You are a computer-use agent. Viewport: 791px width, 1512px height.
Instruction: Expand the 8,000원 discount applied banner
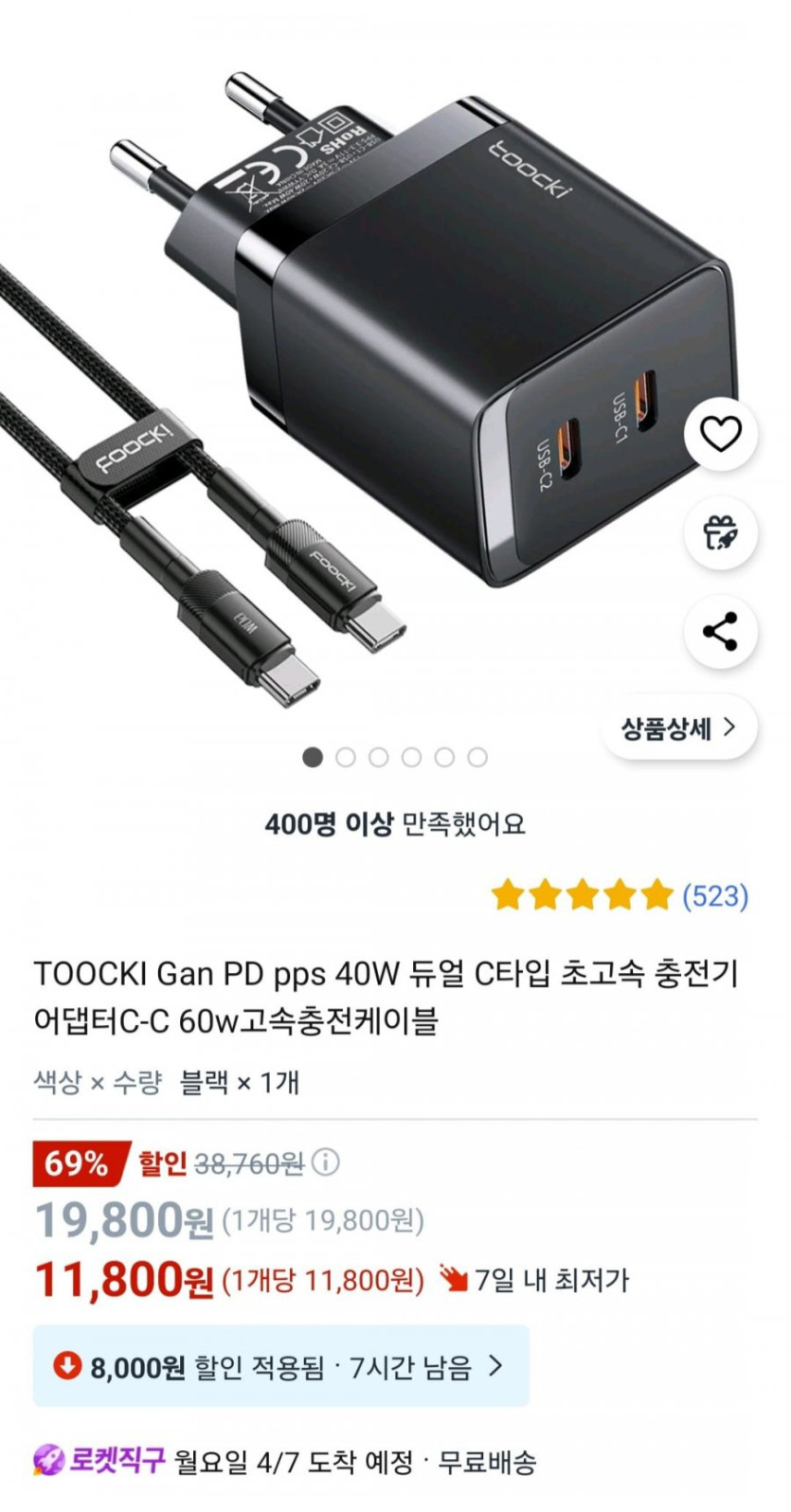(280, 1366)
